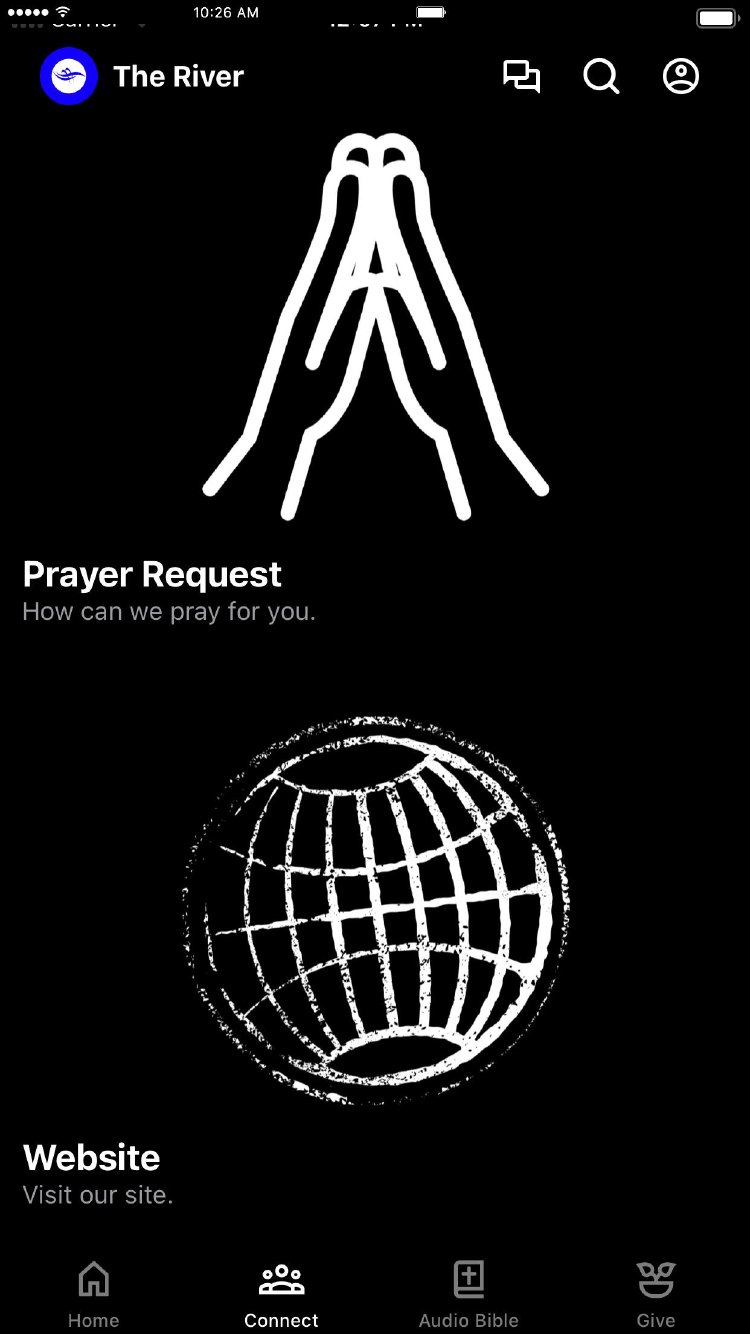The width and height of the screenshot is (750, 1334).
Task: Select the Connect tab
Action: coord(281,1294)
